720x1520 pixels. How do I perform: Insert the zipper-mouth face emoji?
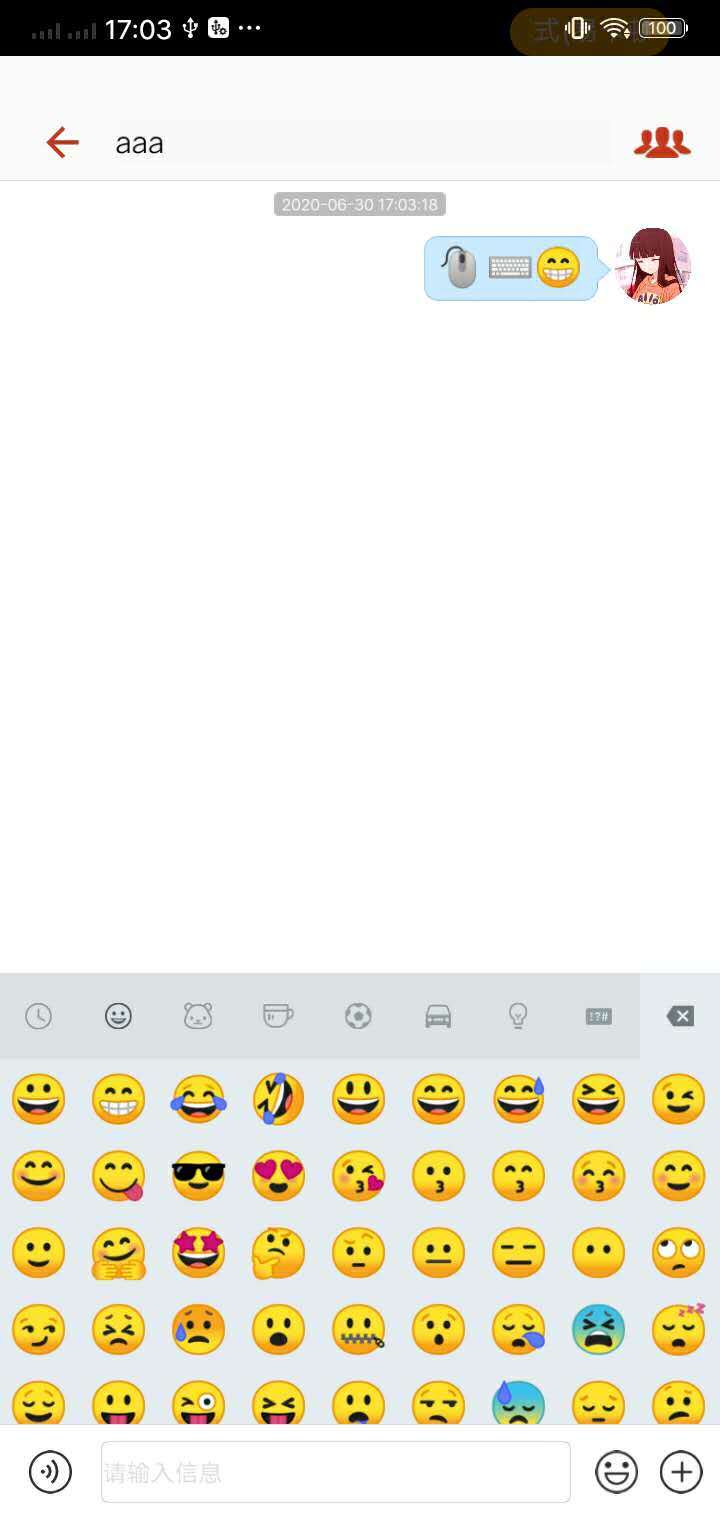[358, 1330]
